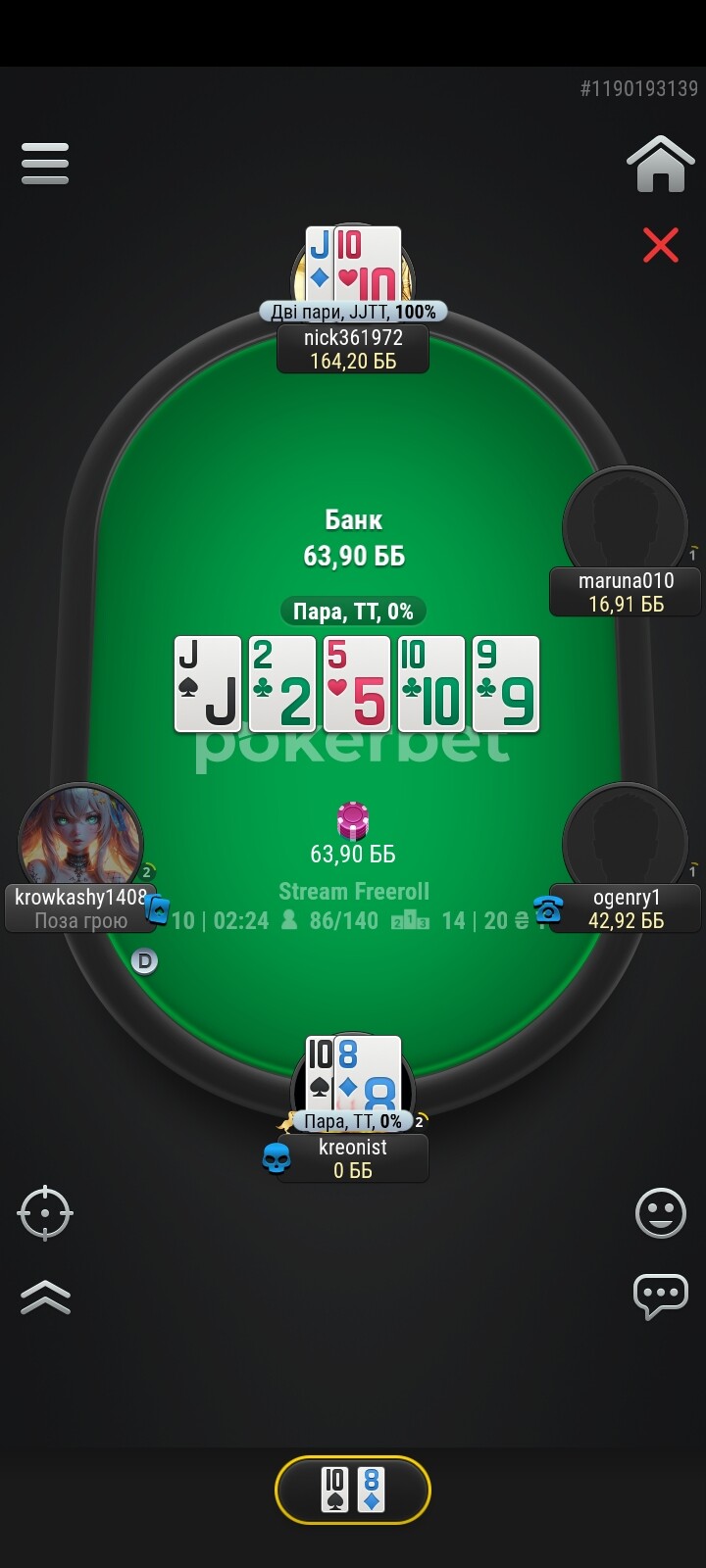Select the 10-8 hand button at the bottom
The height and width of the screenshot is (1568, 706).
353,1491
